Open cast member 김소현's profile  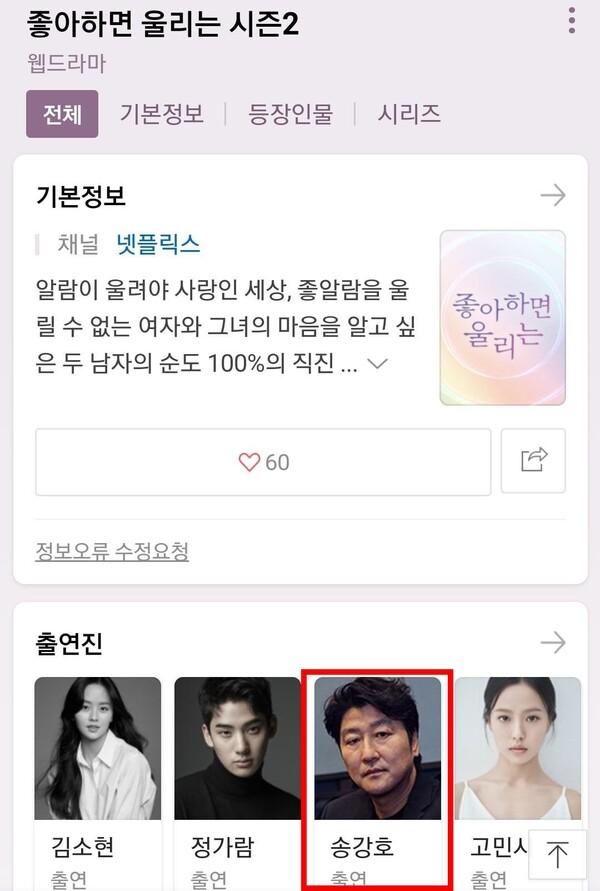tap(98, 760)
